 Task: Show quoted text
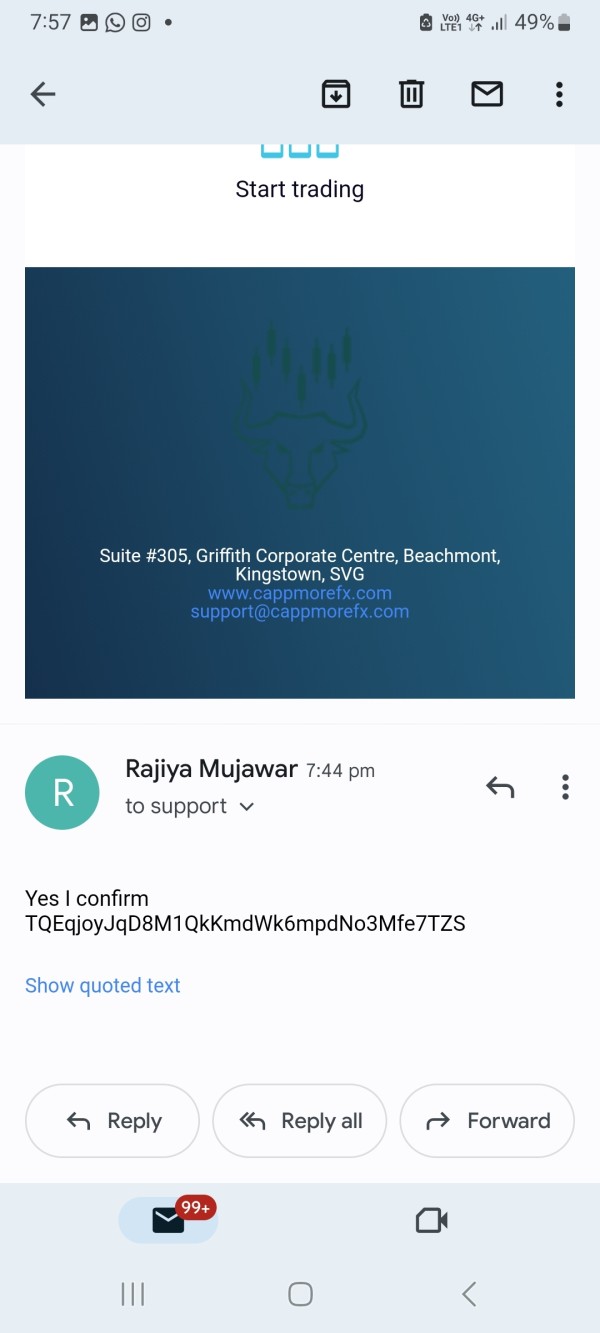tap(103, 985)
